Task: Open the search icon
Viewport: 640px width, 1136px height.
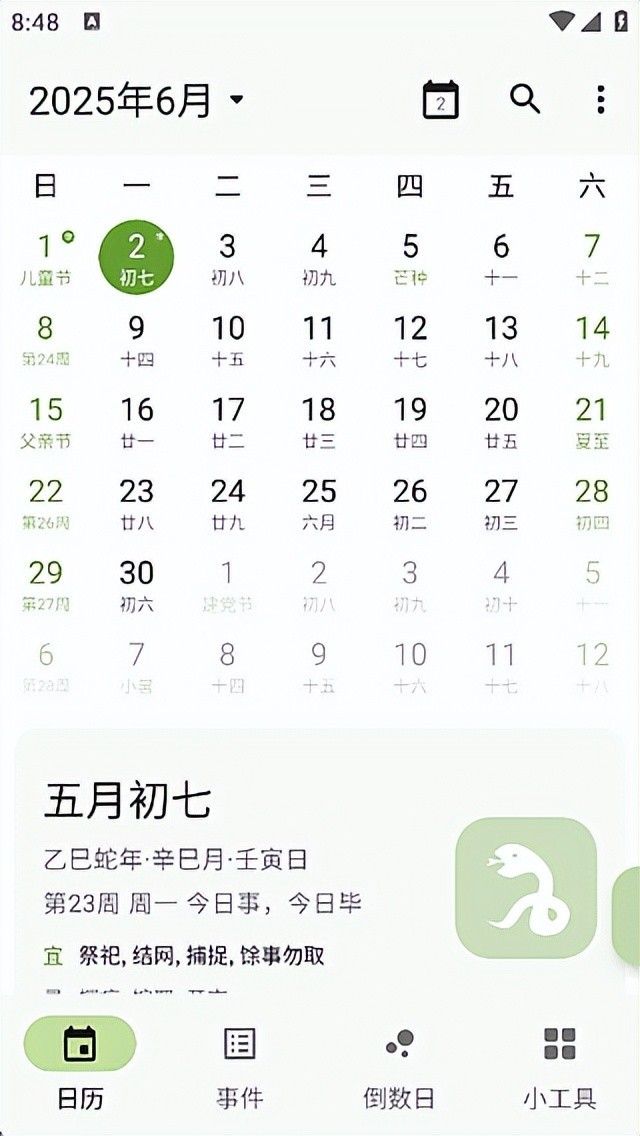Action: pyautogui.click(x=525, y=99)
